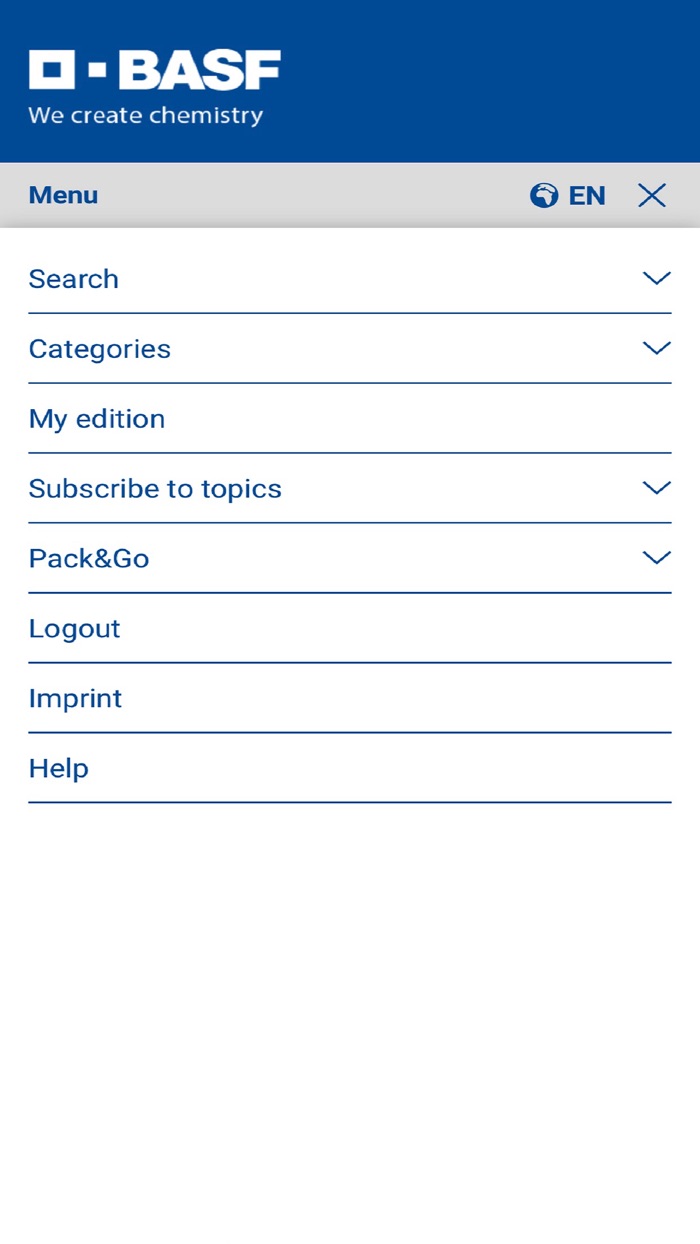Change language via the EN globe selector

point(568,196)
